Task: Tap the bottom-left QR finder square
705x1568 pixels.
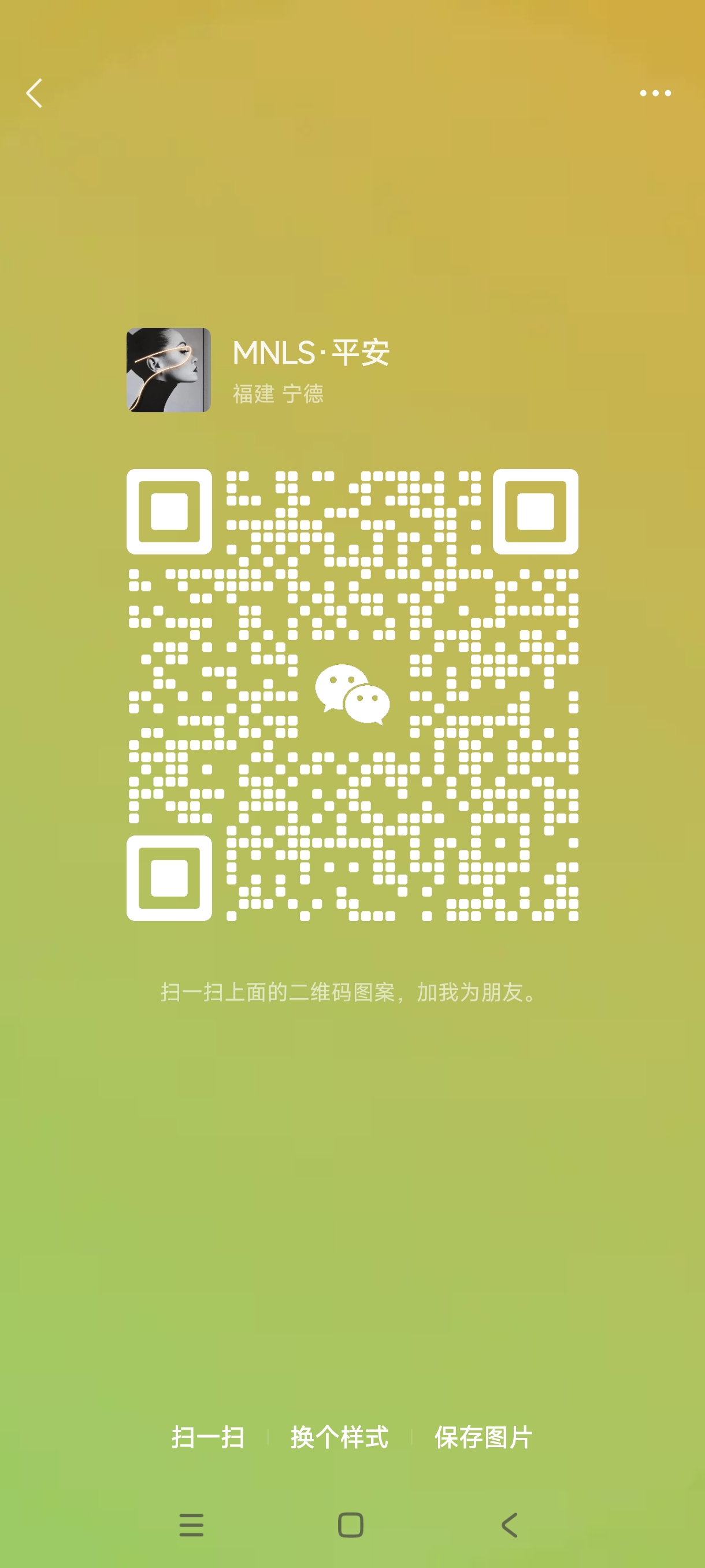Action: click(169, 879)
